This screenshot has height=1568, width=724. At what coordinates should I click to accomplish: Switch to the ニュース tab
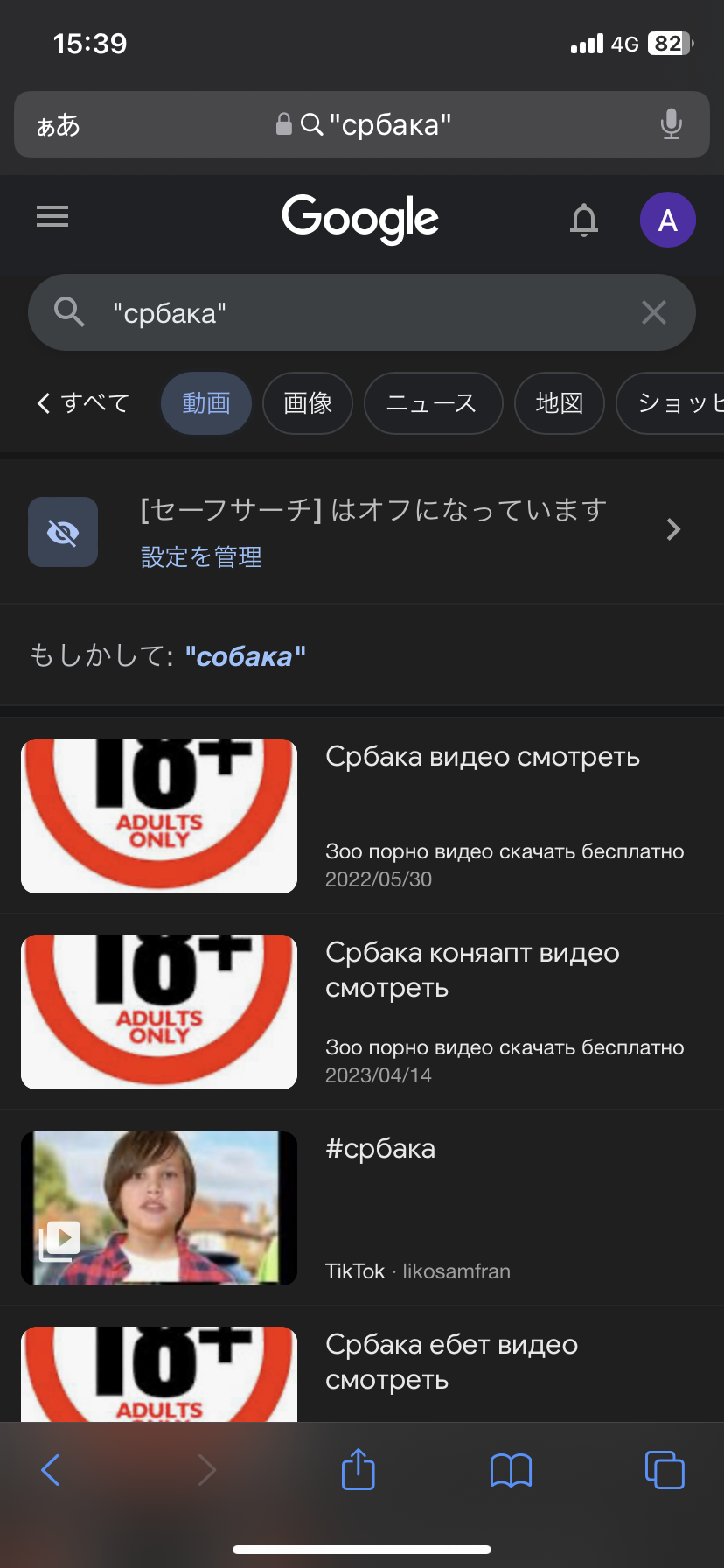(x=433, y=403)
